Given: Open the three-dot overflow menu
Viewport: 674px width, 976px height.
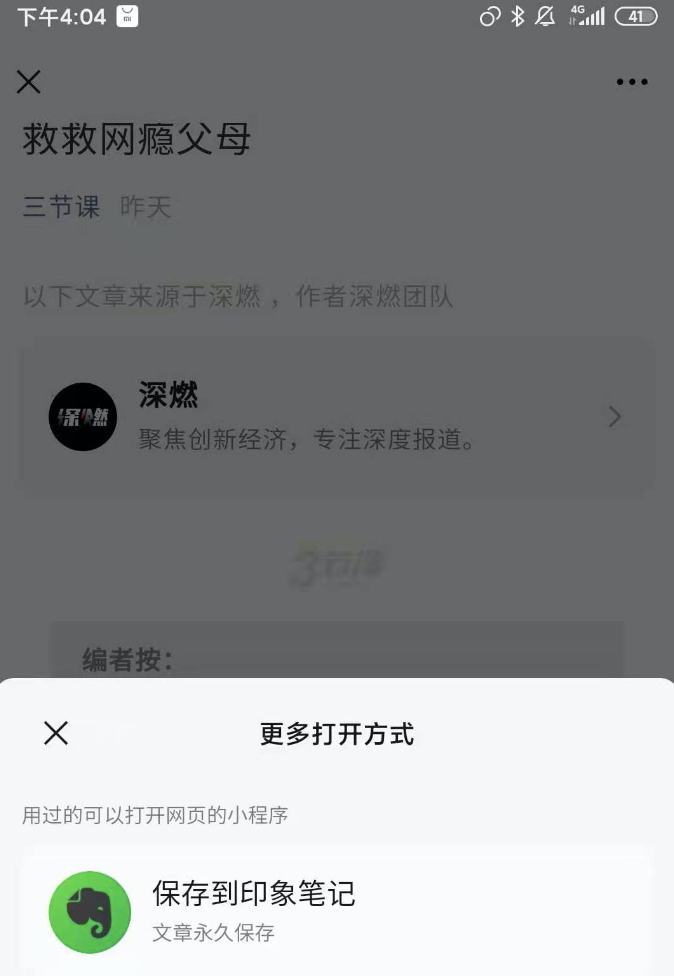Looking at the screenshot, I should 631,82.
